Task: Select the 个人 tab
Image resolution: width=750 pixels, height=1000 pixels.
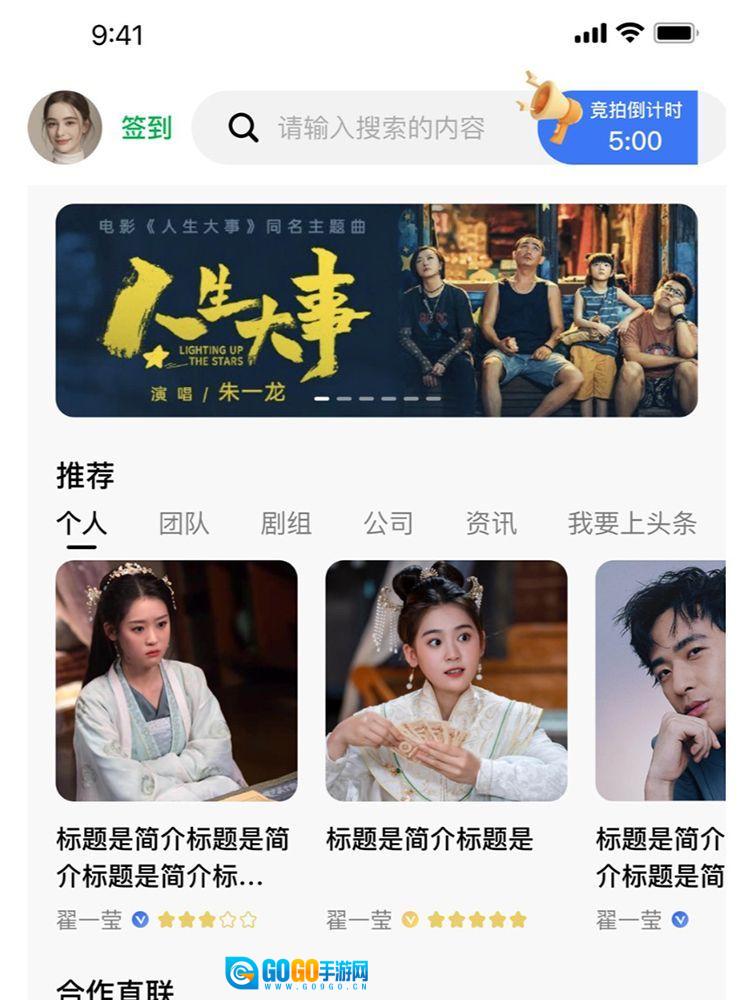Action: [81, 523]
